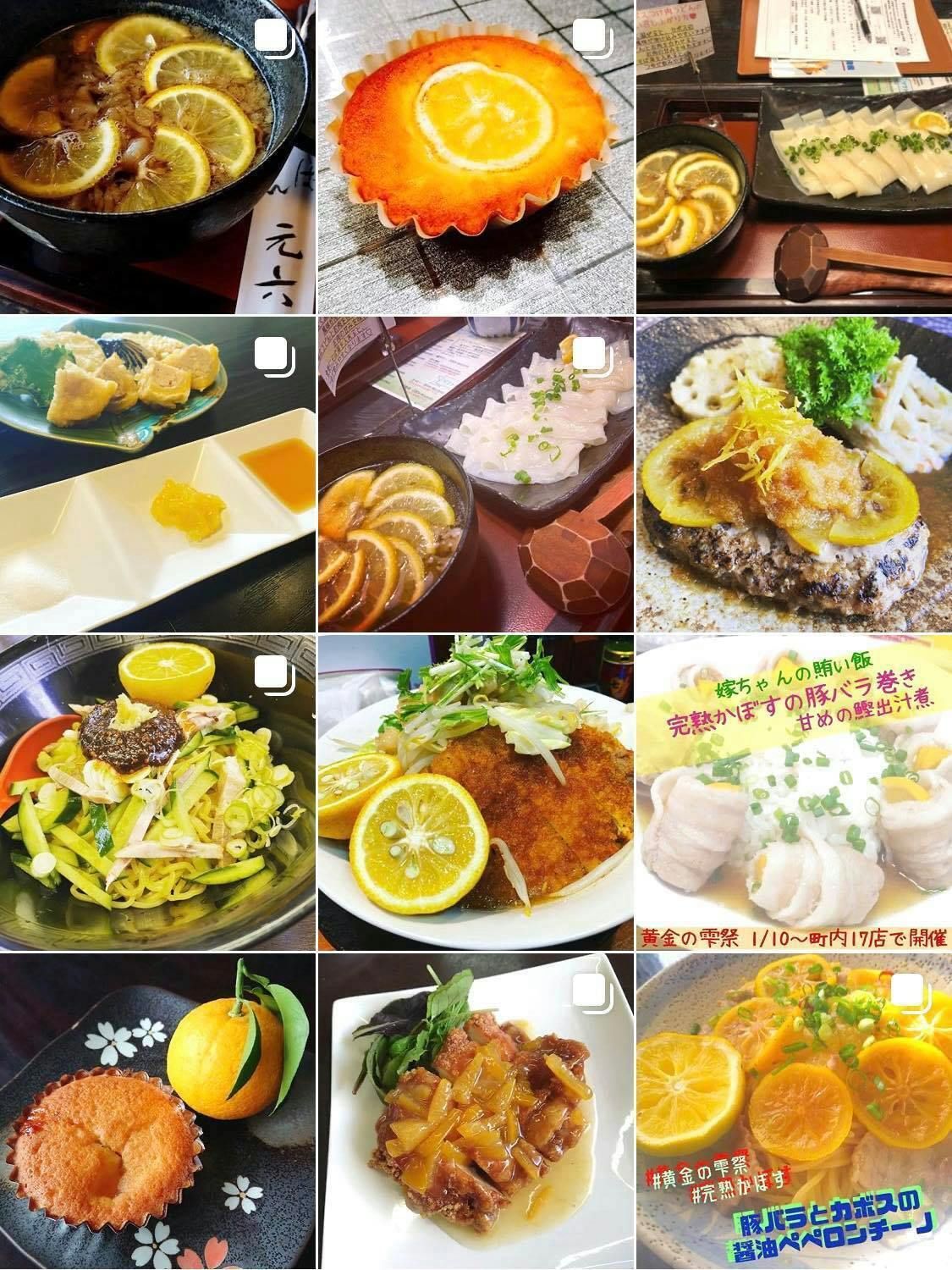View the muffin on sakura plate post

(157, 1110)
